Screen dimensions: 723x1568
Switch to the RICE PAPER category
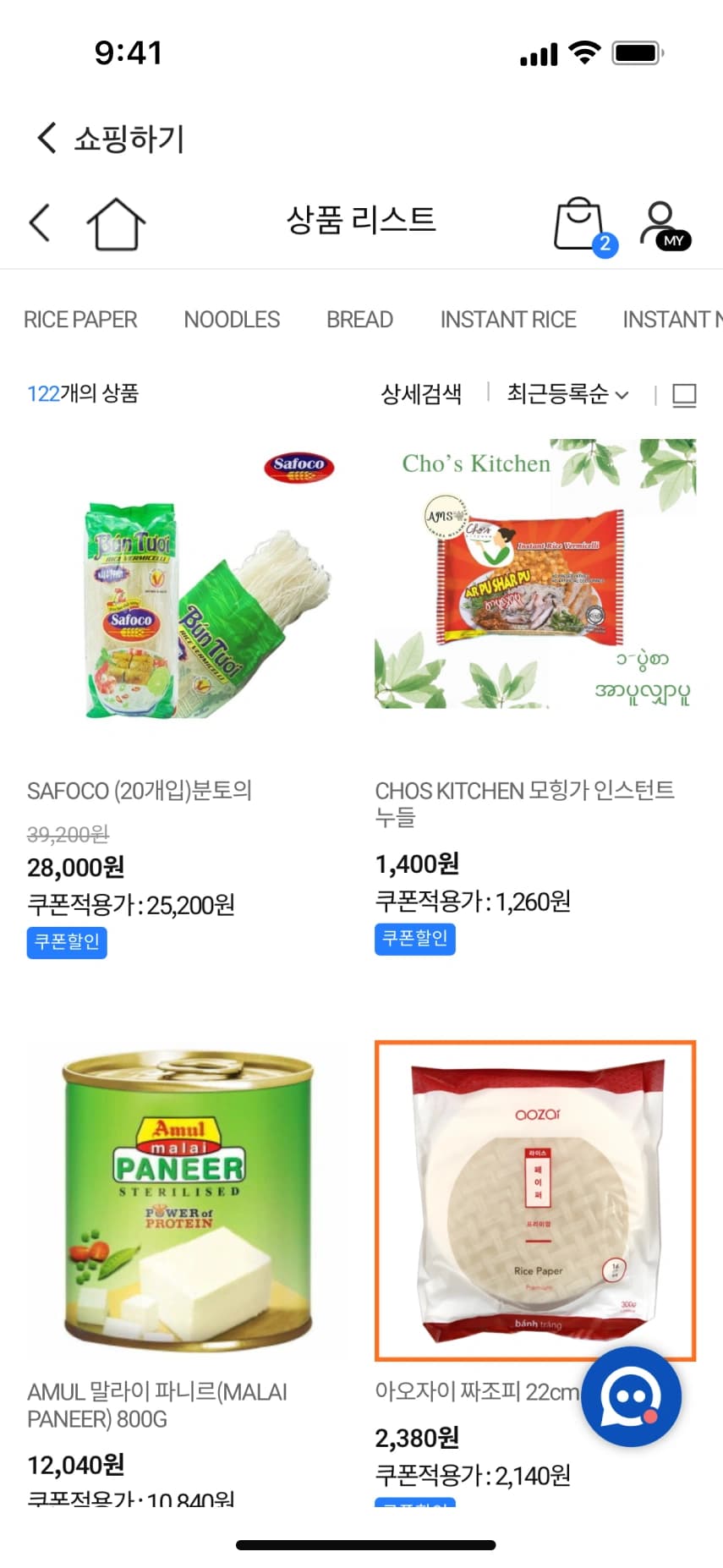[80, 320]
